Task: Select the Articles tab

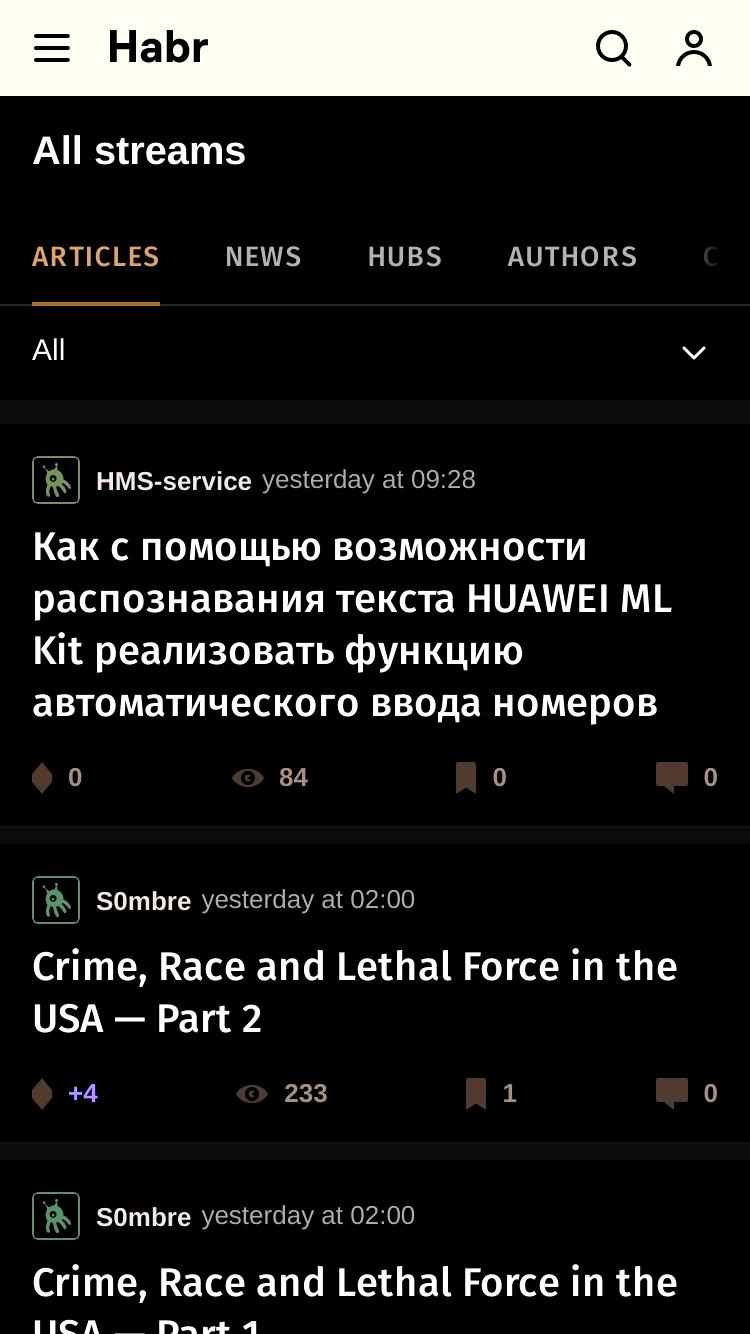Action: coord(96,257)
